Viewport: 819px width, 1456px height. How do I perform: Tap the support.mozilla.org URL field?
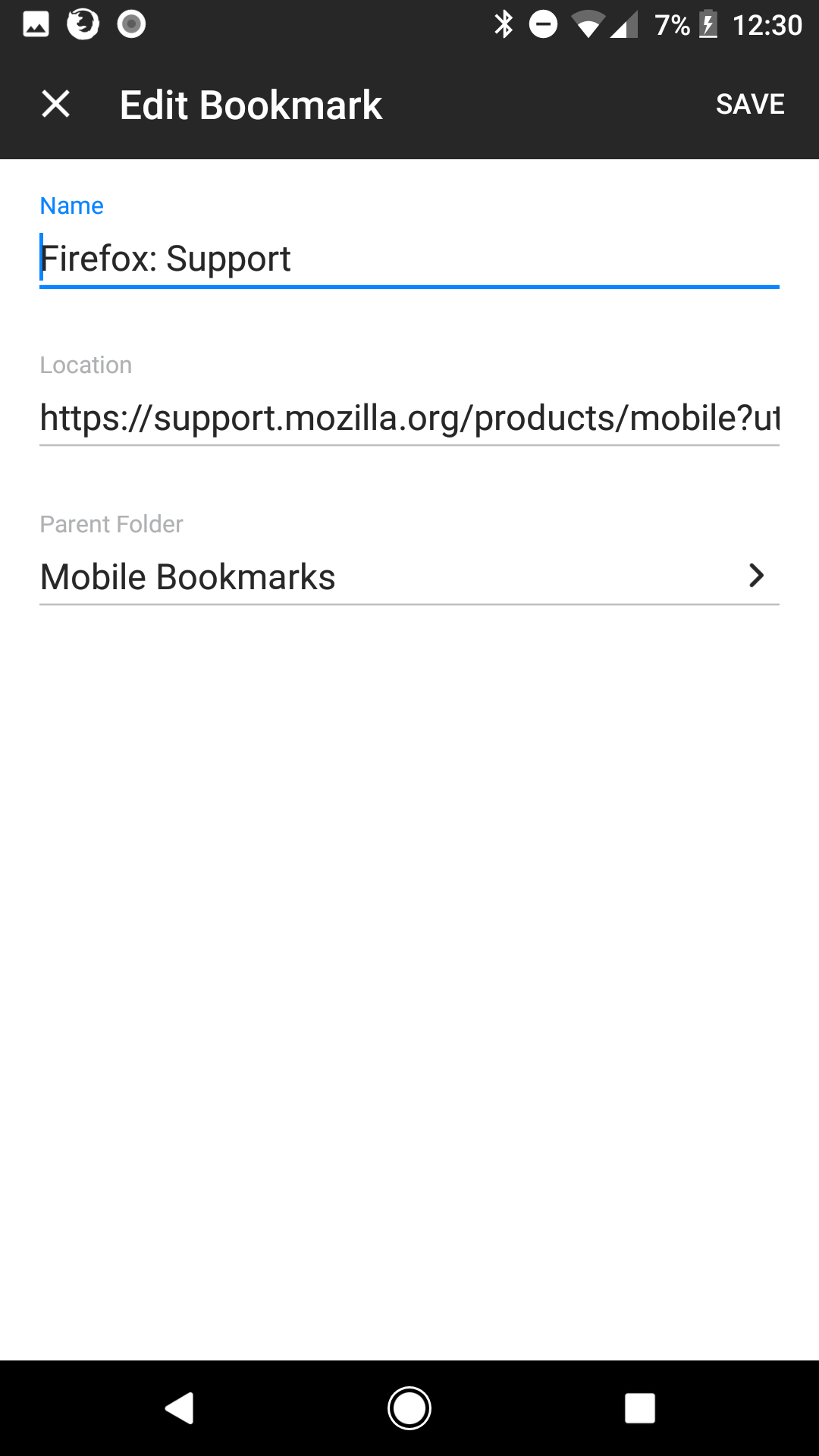click(x=409, y=417)
